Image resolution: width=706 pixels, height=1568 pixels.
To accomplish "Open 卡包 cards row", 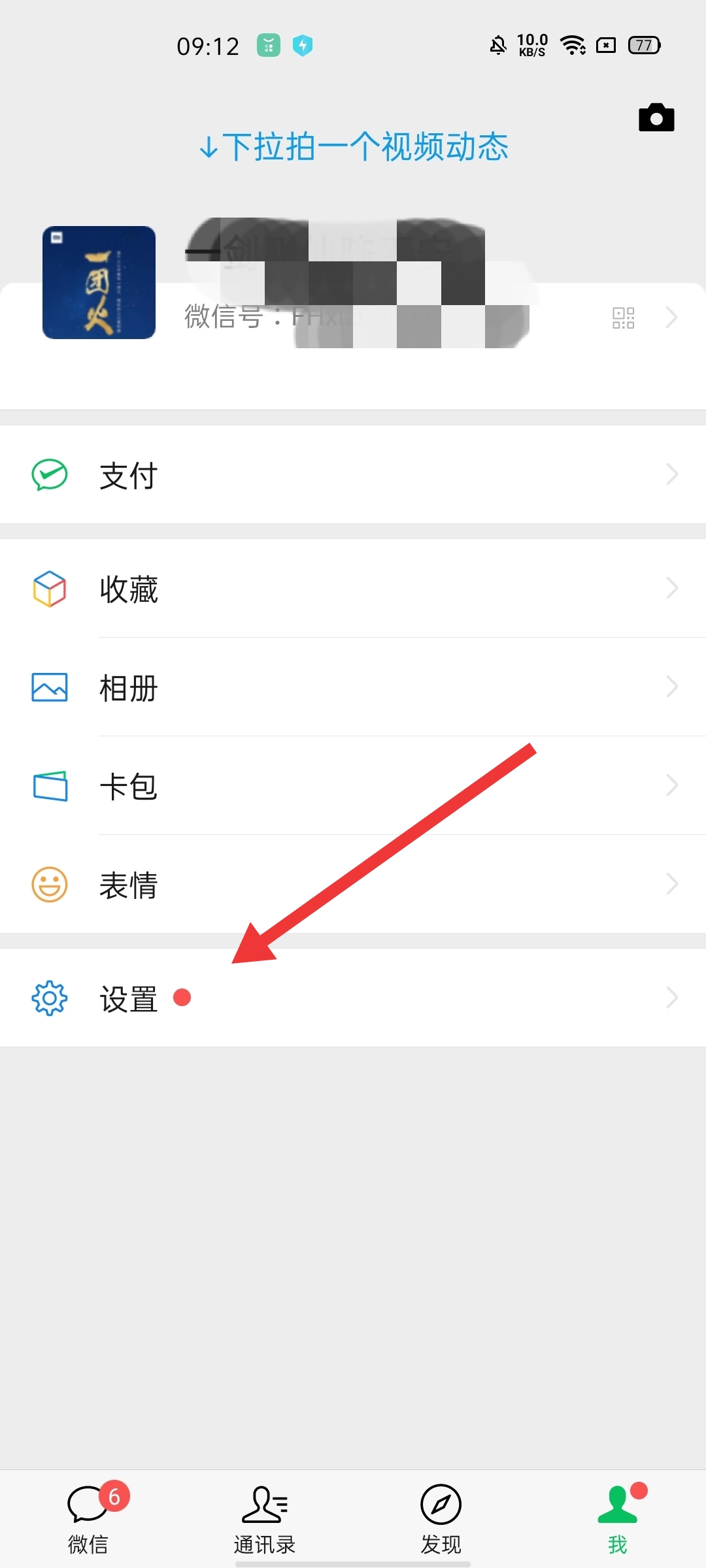I will 353,785.
